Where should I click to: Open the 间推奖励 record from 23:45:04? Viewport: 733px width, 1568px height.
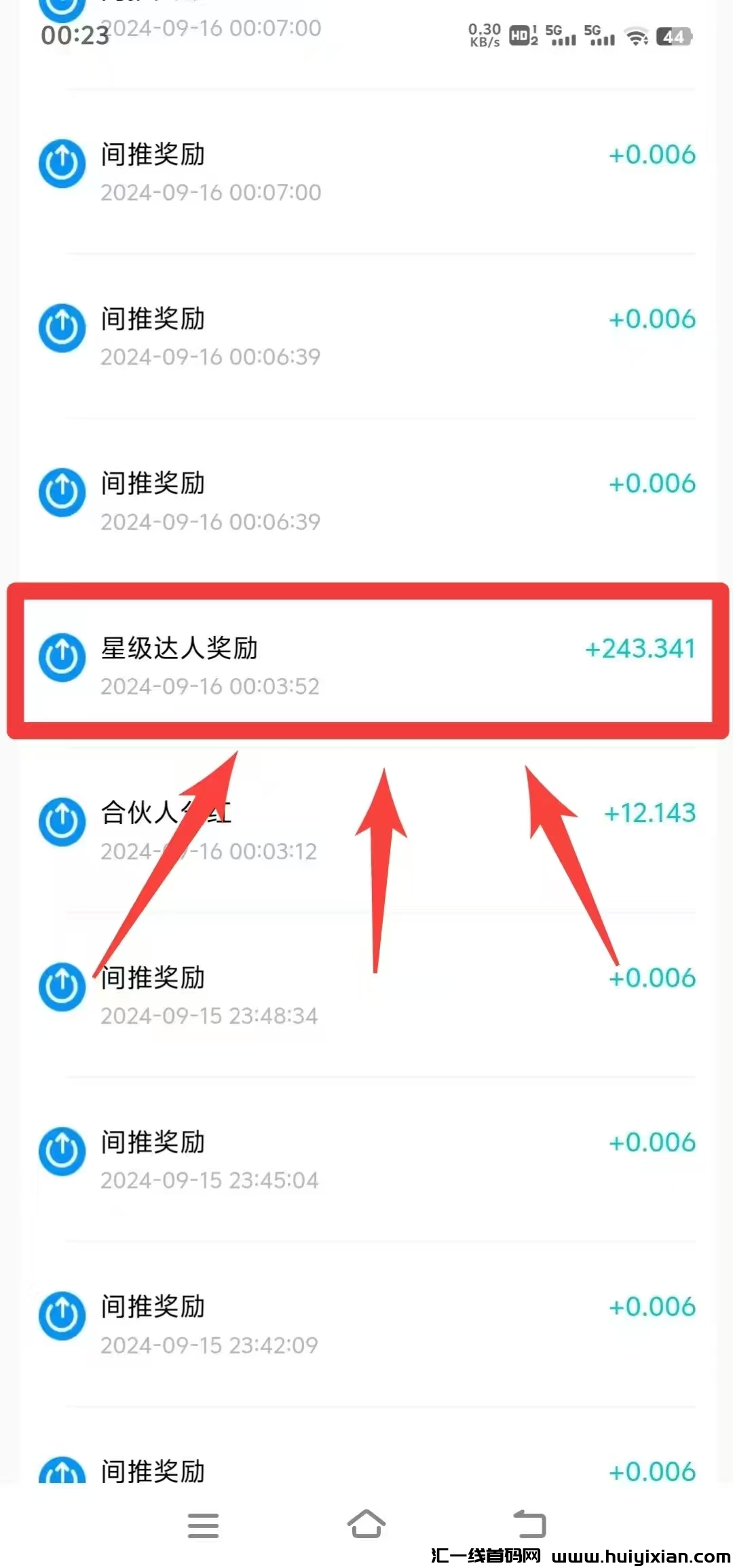366,1159
